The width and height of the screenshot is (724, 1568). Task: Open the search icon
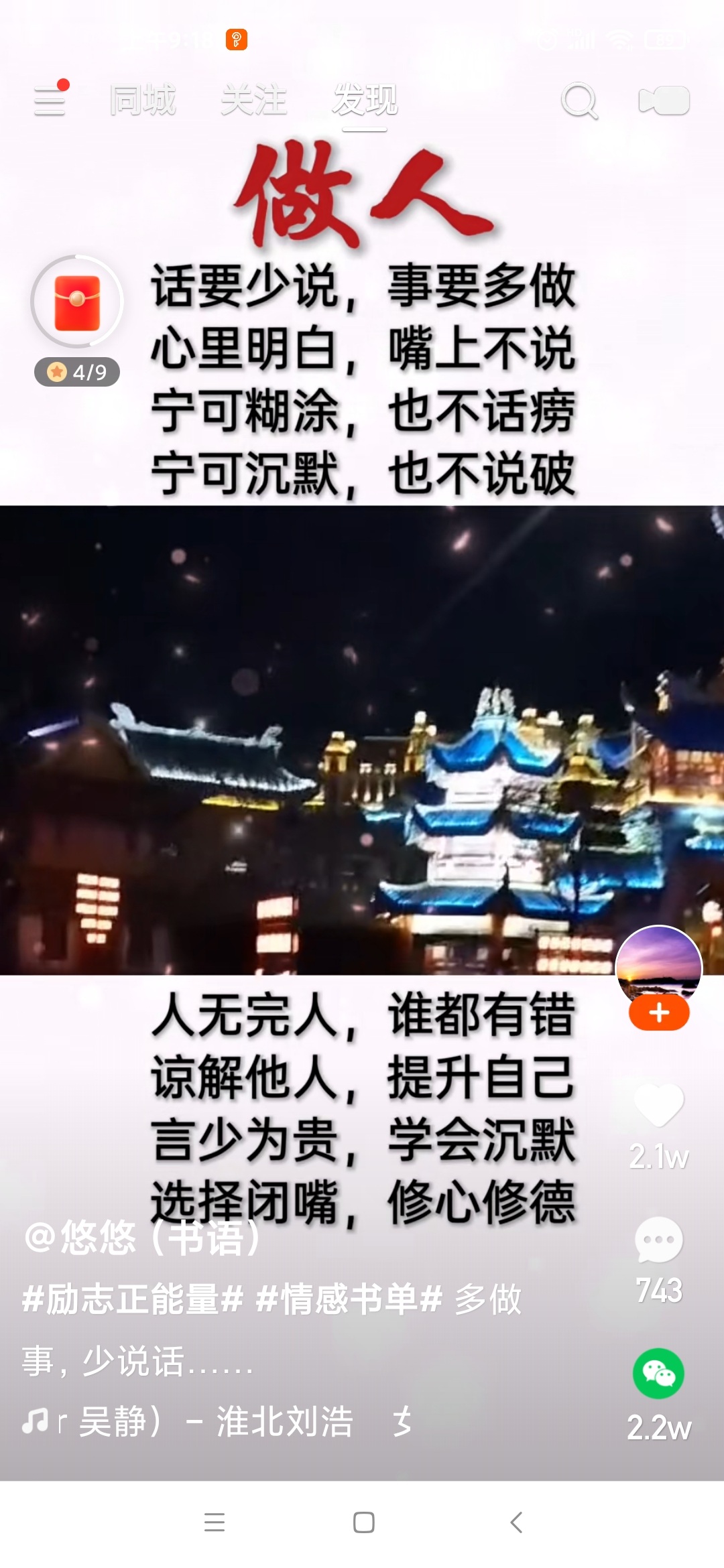tap(579, 101)
